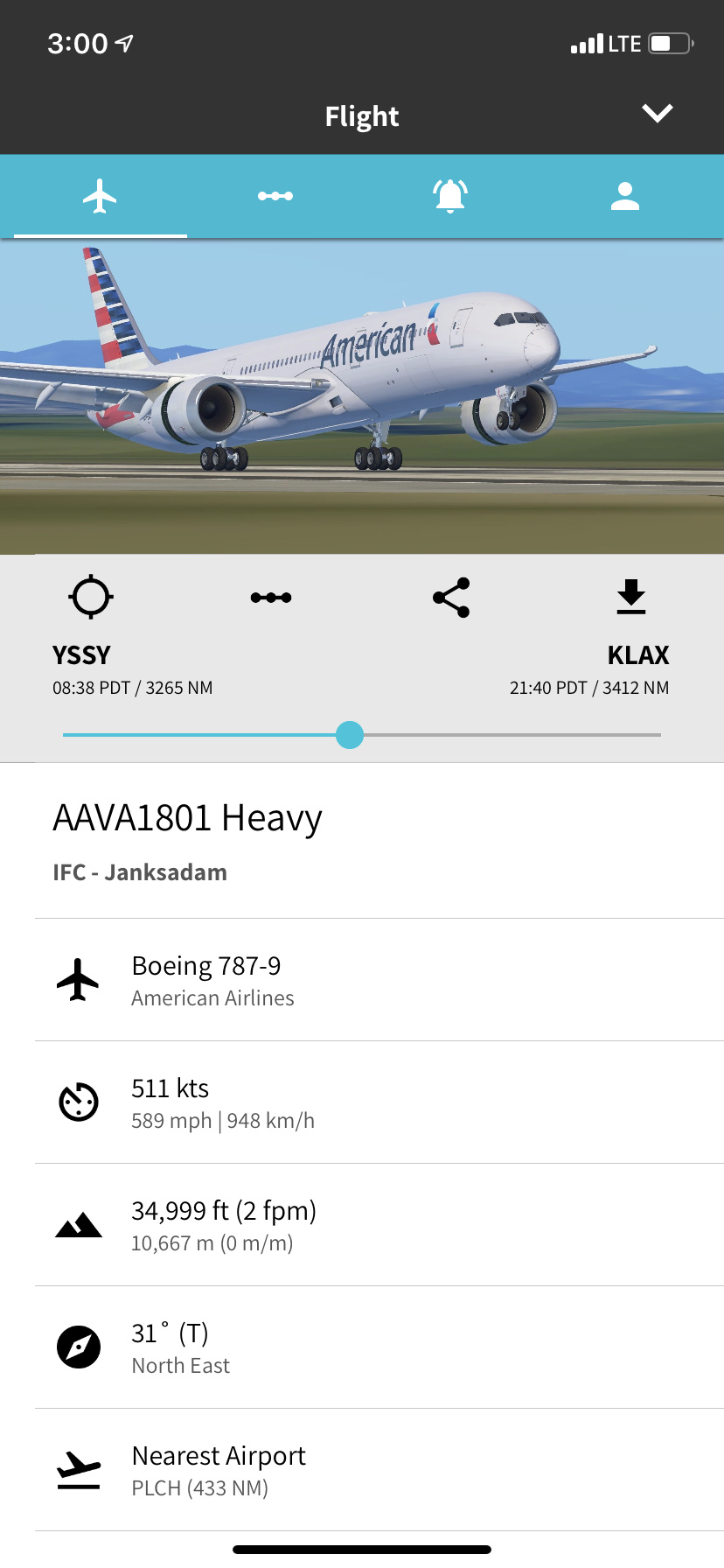Open the Nearest Airport PLCH row
This screenshot has height=1568, width=724.
[379, 1470]
